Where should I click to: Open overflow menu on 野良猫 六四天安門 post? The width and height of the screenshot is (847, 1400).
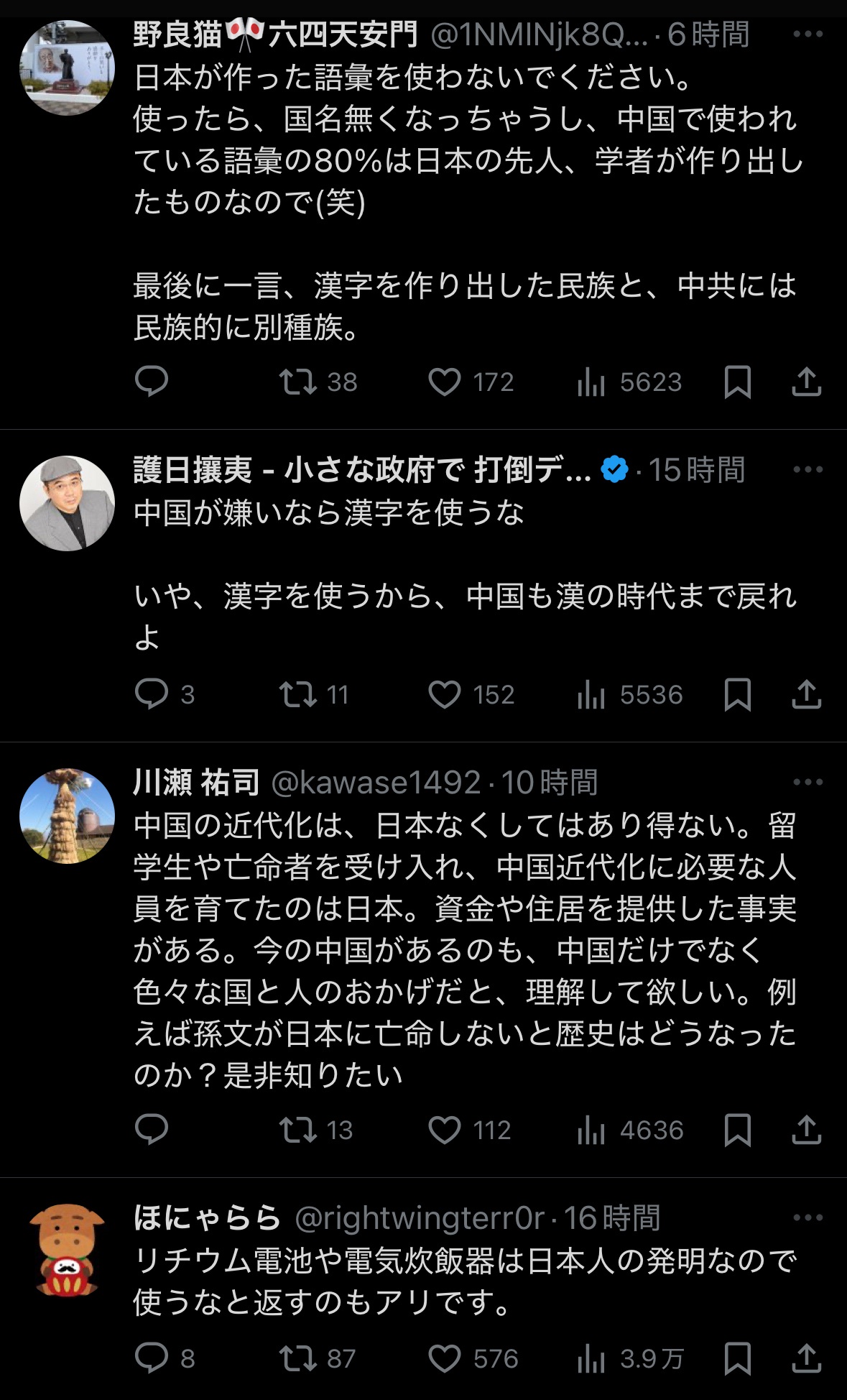coord(807,34)
